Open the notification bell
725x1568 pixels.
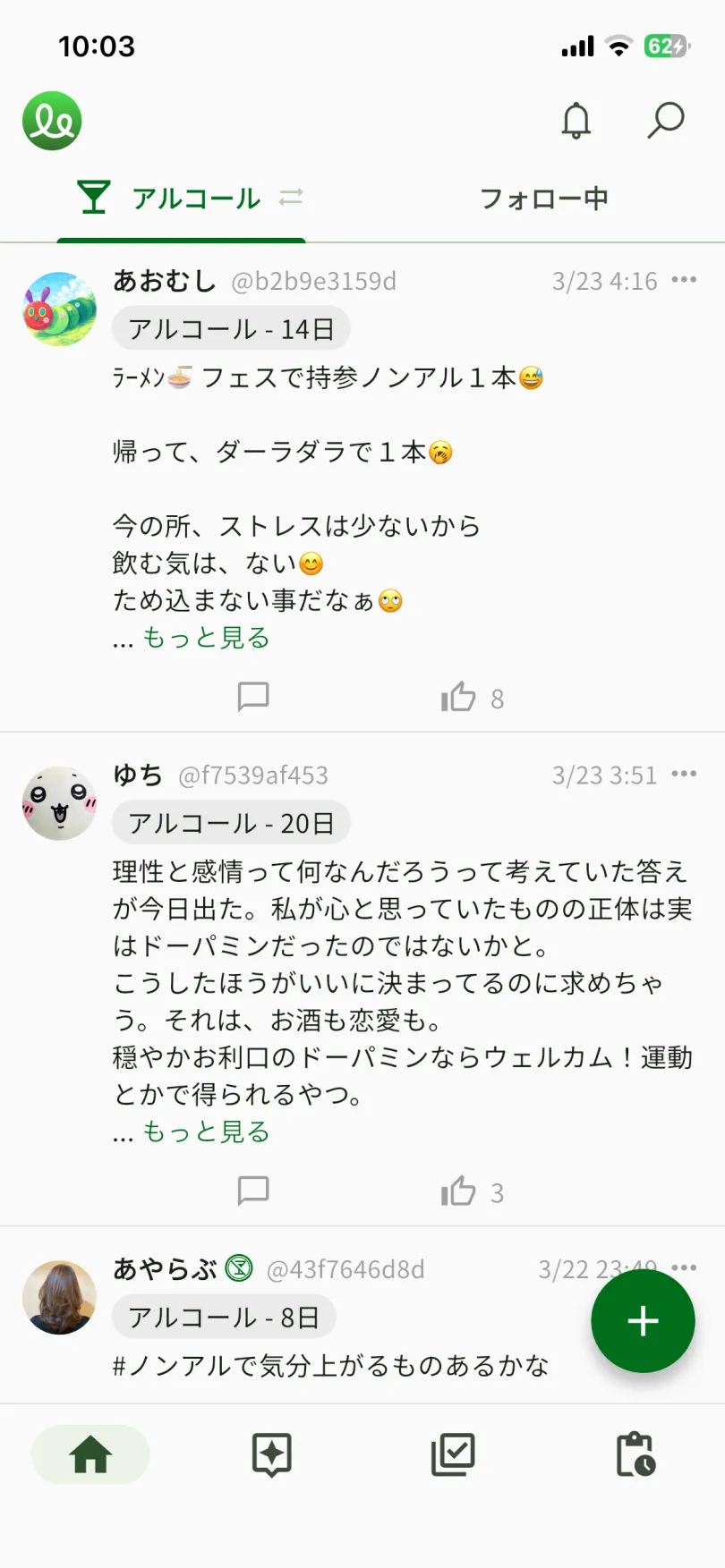tap(576, 121)
